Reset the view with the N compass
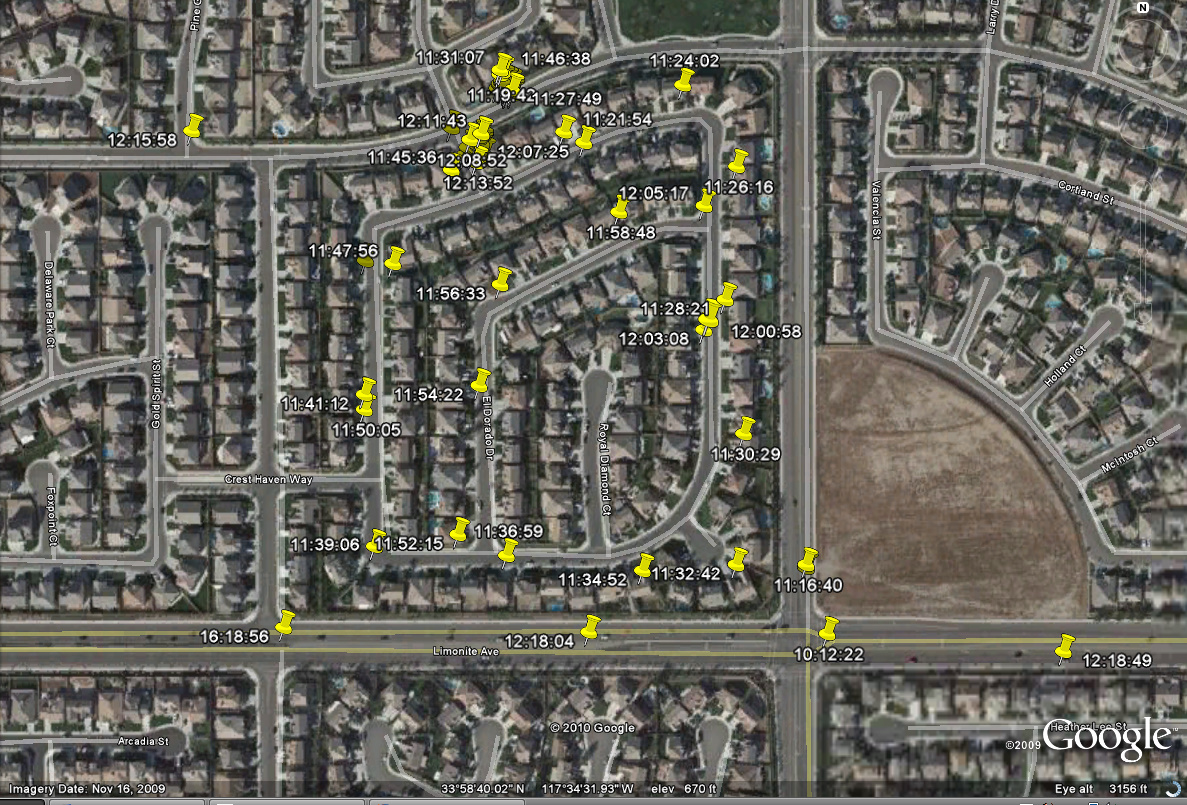This screenshot has height=805, width=1187. click(1143, 8)
